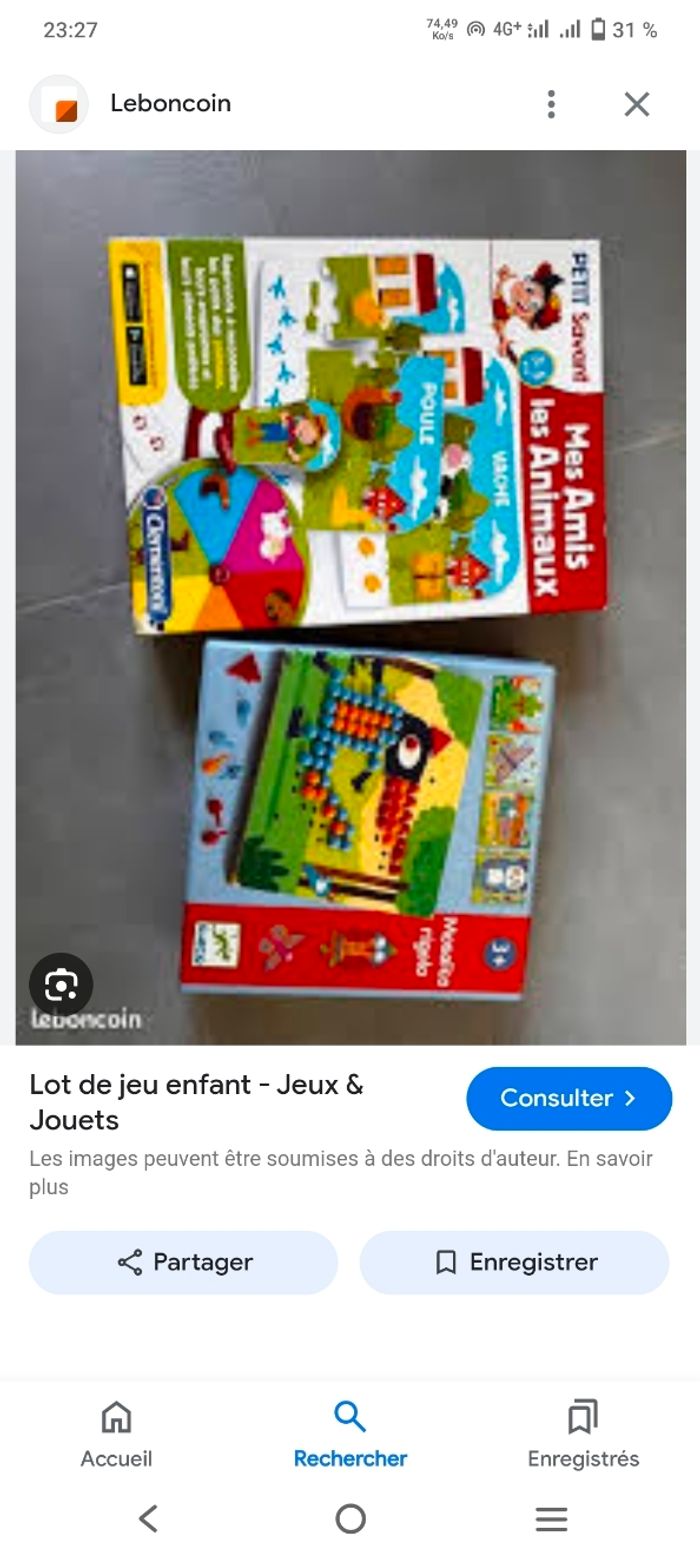This screenshot has height=1556, width=700.
Task: Return to the phone's home screen
Action: pyautogui.click(x=350, y=1519)
